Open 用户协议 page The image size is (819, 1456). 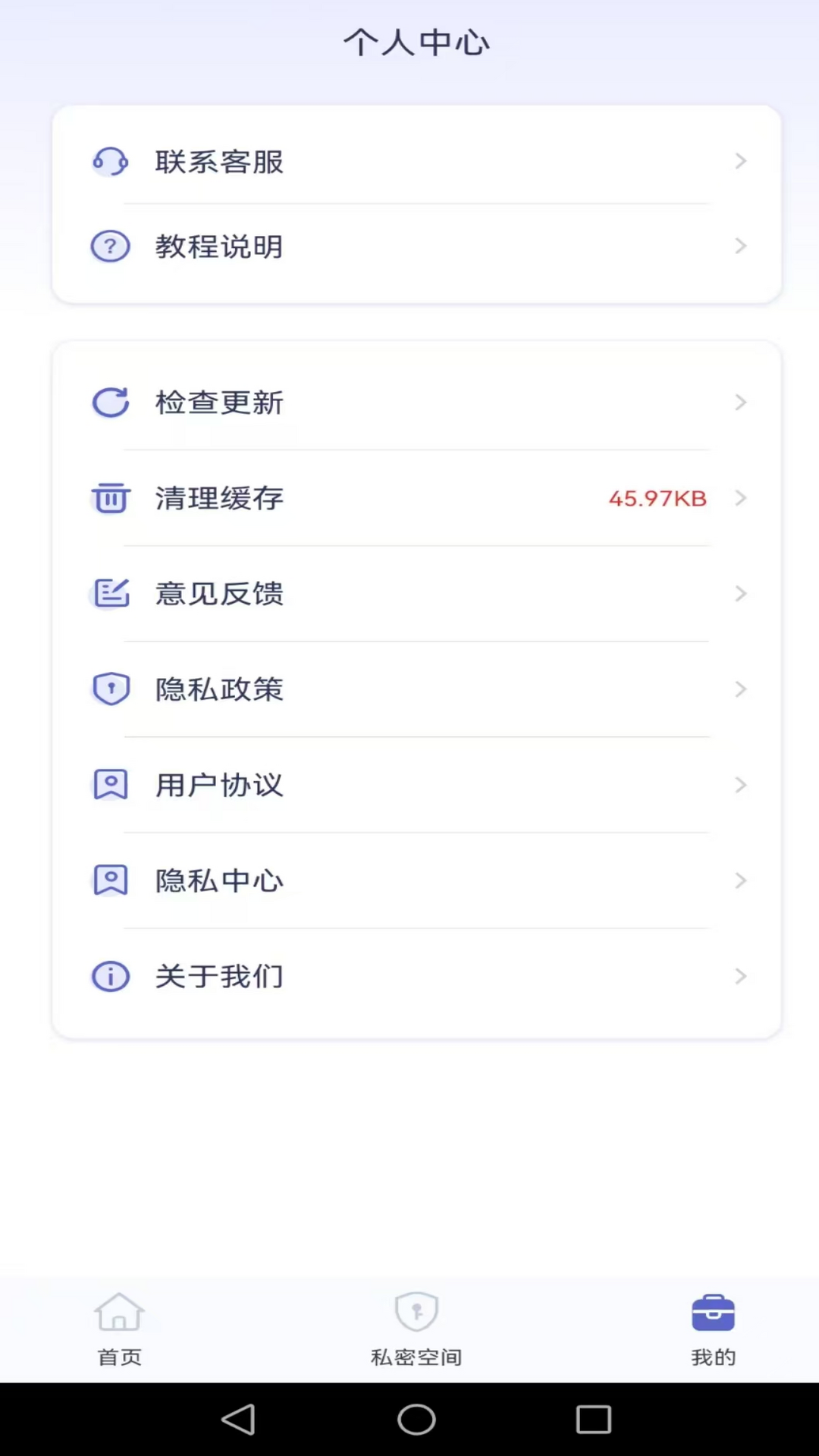[x=219, y=785]
